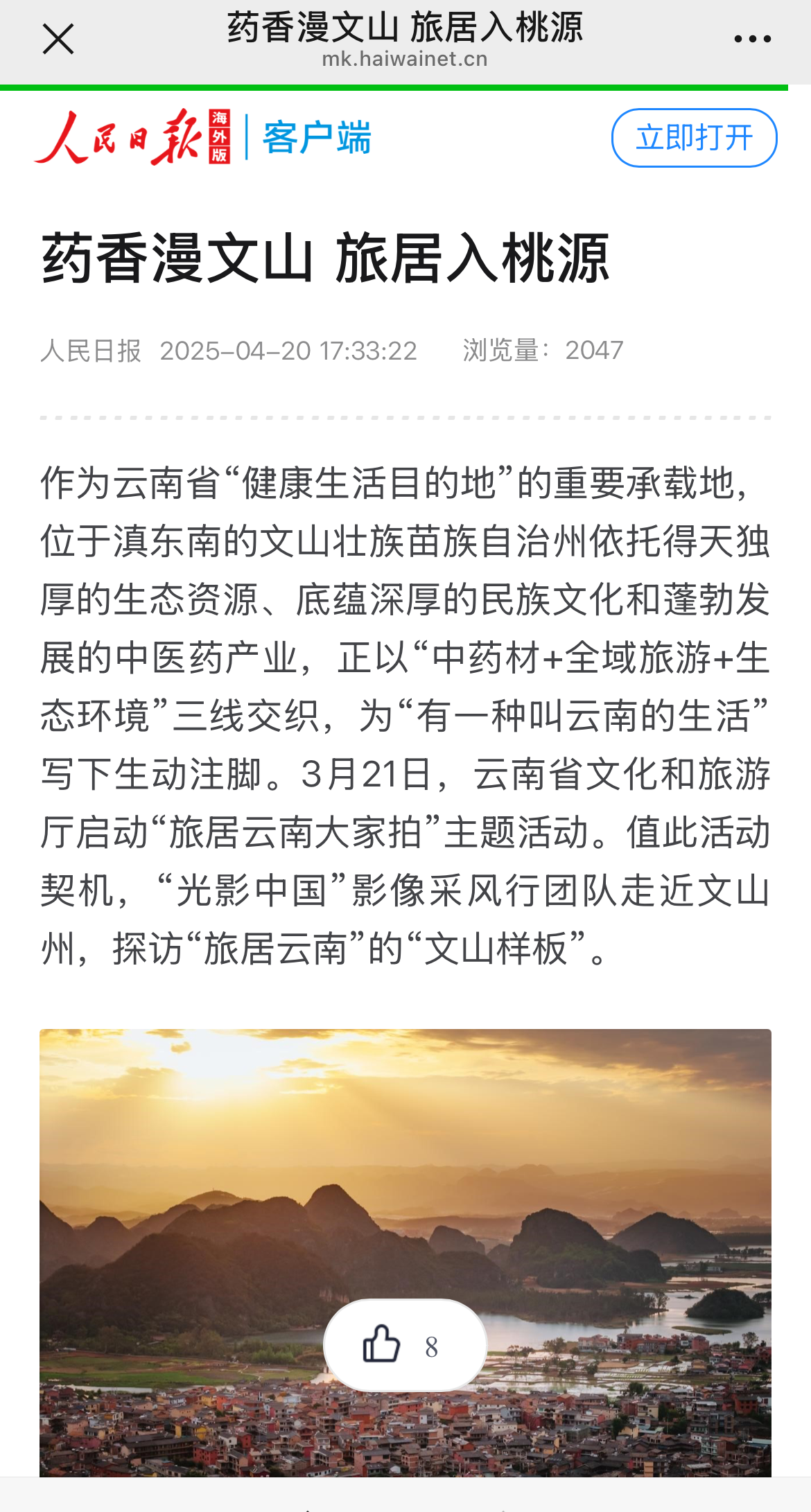Viewport: 811px width, 1512px height.
Task: Open the three-dot overflow menu
Action: (753, 39)
